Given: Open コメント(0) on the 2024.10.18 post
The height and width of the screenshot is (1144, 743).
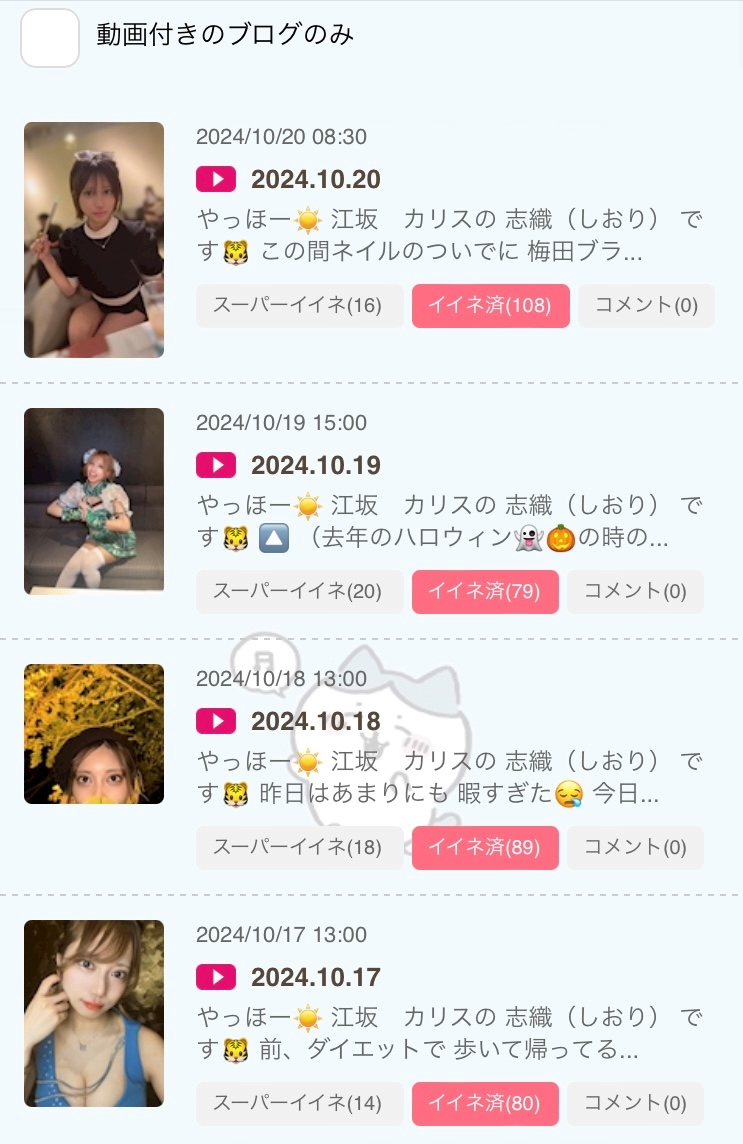Looking at the screenshot, I should coord(635,848).
